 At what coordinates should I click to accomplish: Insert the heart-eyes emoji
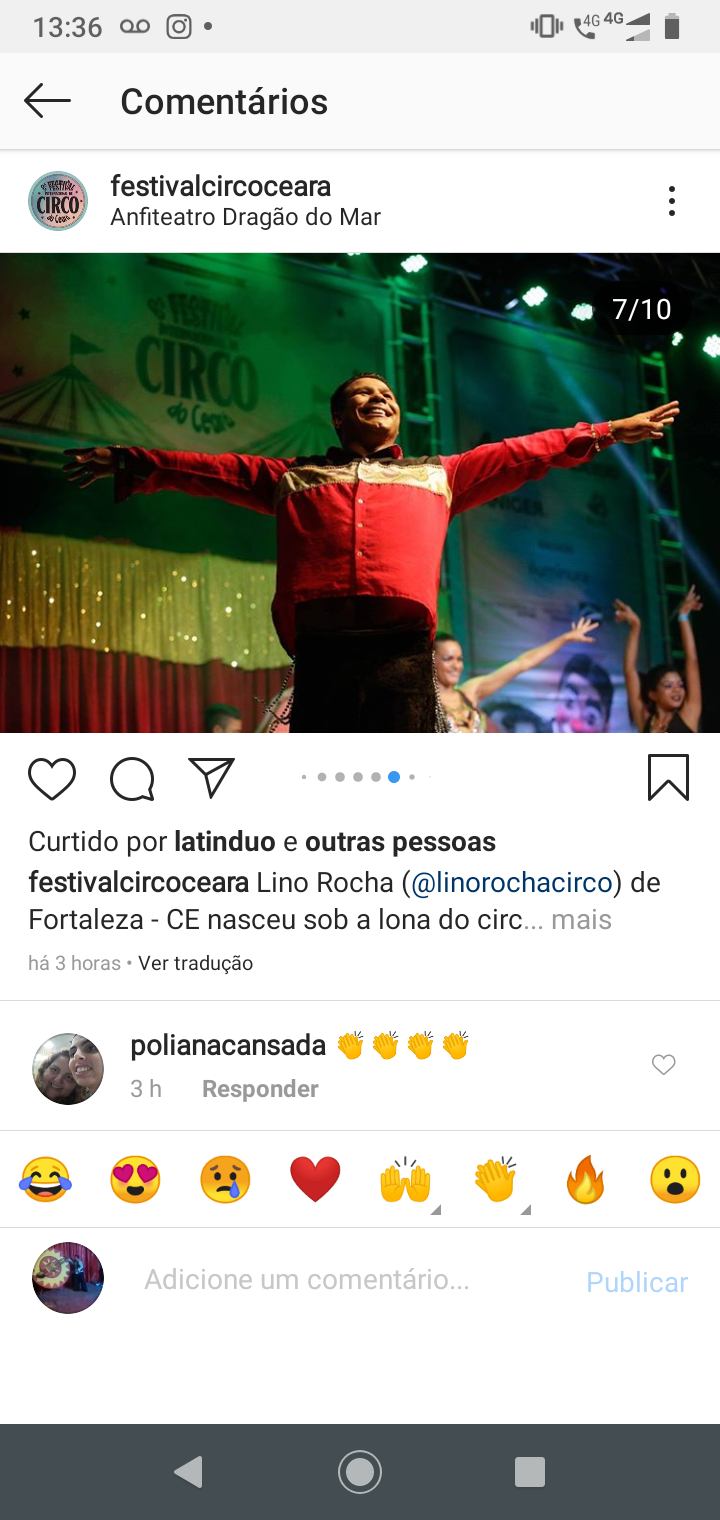[x=135, y=1180]
